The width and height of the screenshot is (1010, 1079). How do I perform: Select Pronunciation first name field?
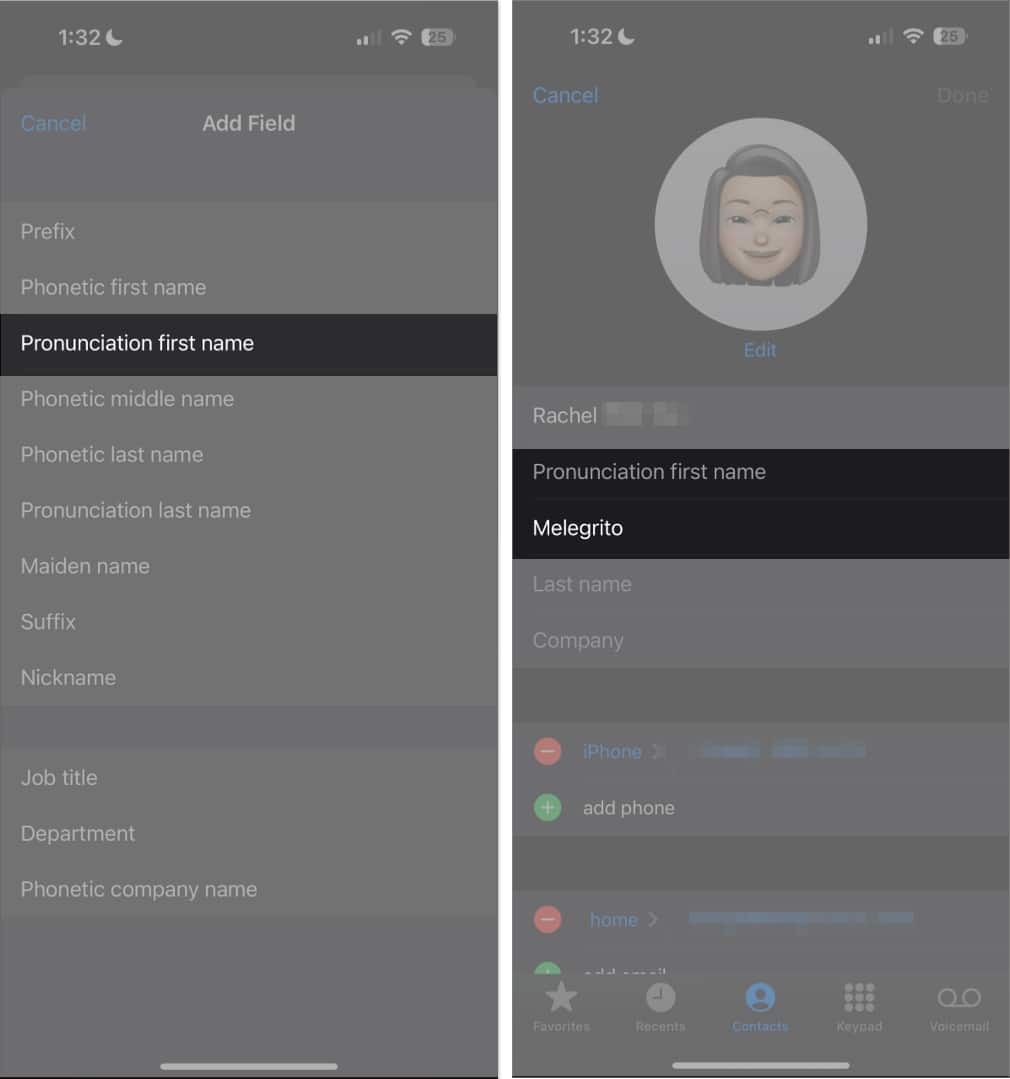[x=137, y=343]
